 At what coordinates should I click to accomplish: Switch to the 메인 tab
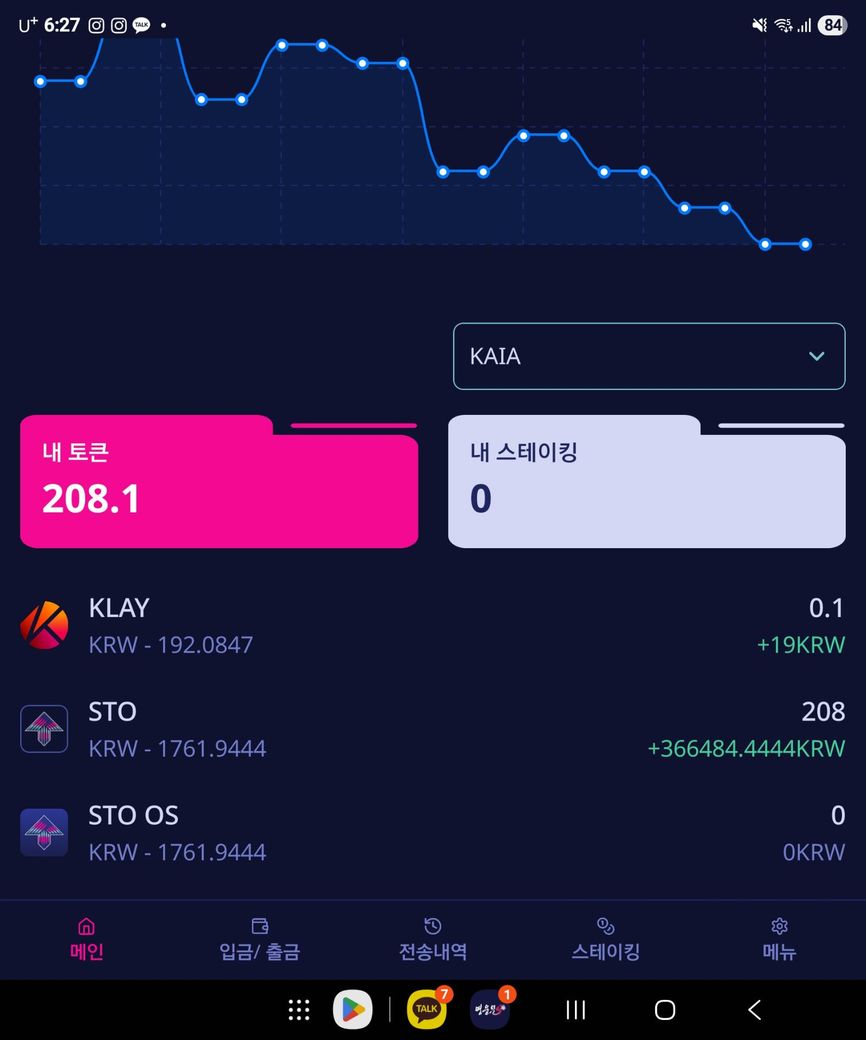[87, 939]
